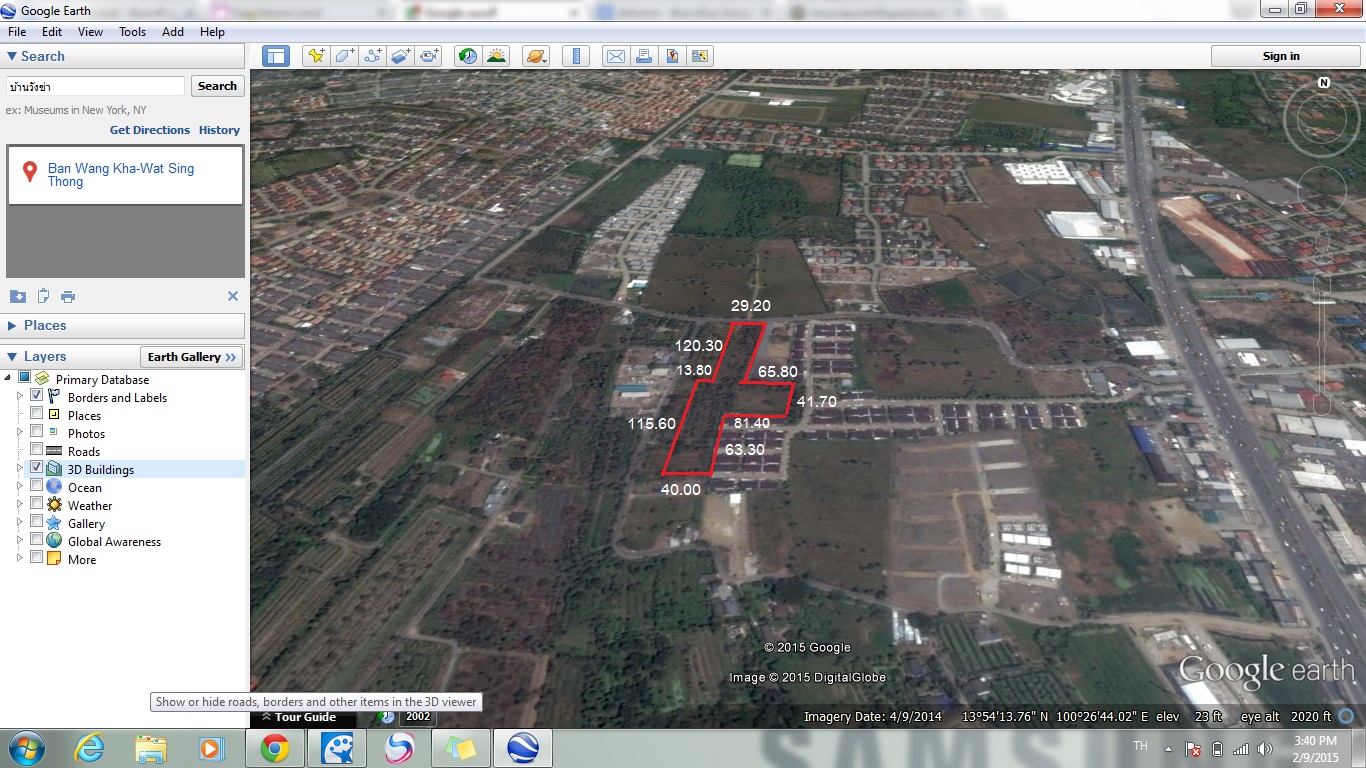The width and height of the screenshot is (1366, 768).
Task: Open the Windows Start button
Action: [25, 748]
